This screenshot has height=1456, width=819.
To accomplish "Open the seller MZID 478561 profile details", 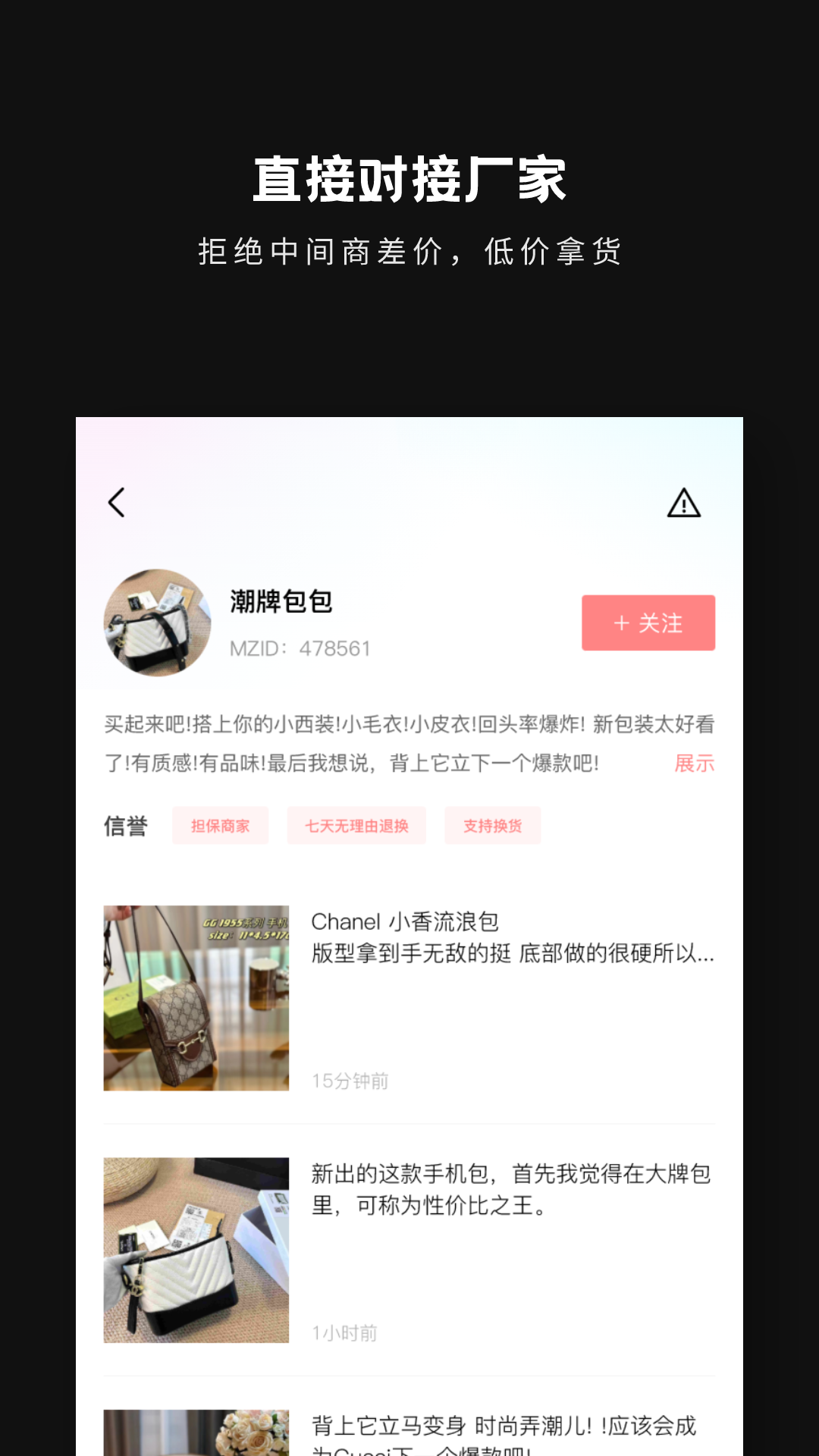I will (300, 648).
